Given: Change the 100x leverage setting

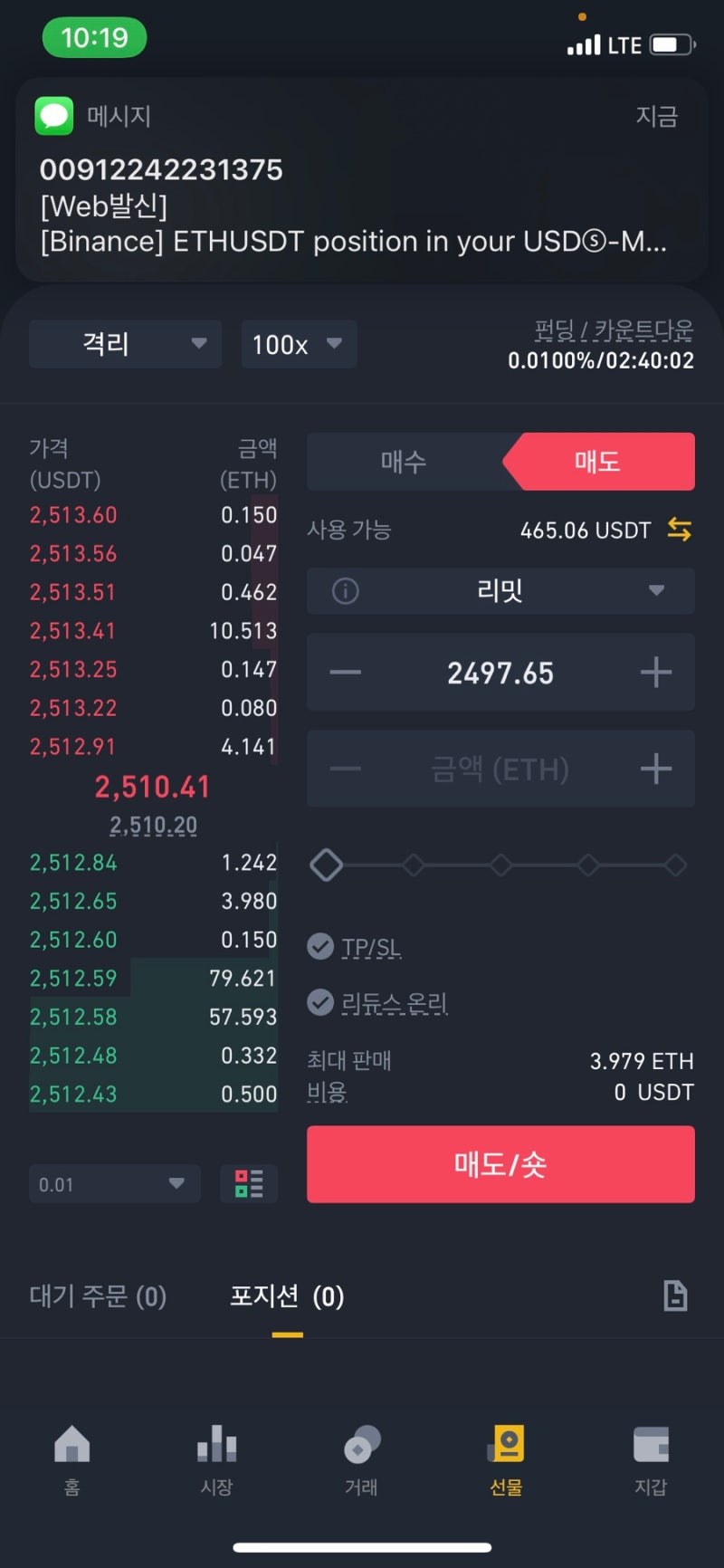Looking at the screenshot, I should [299, 344].
